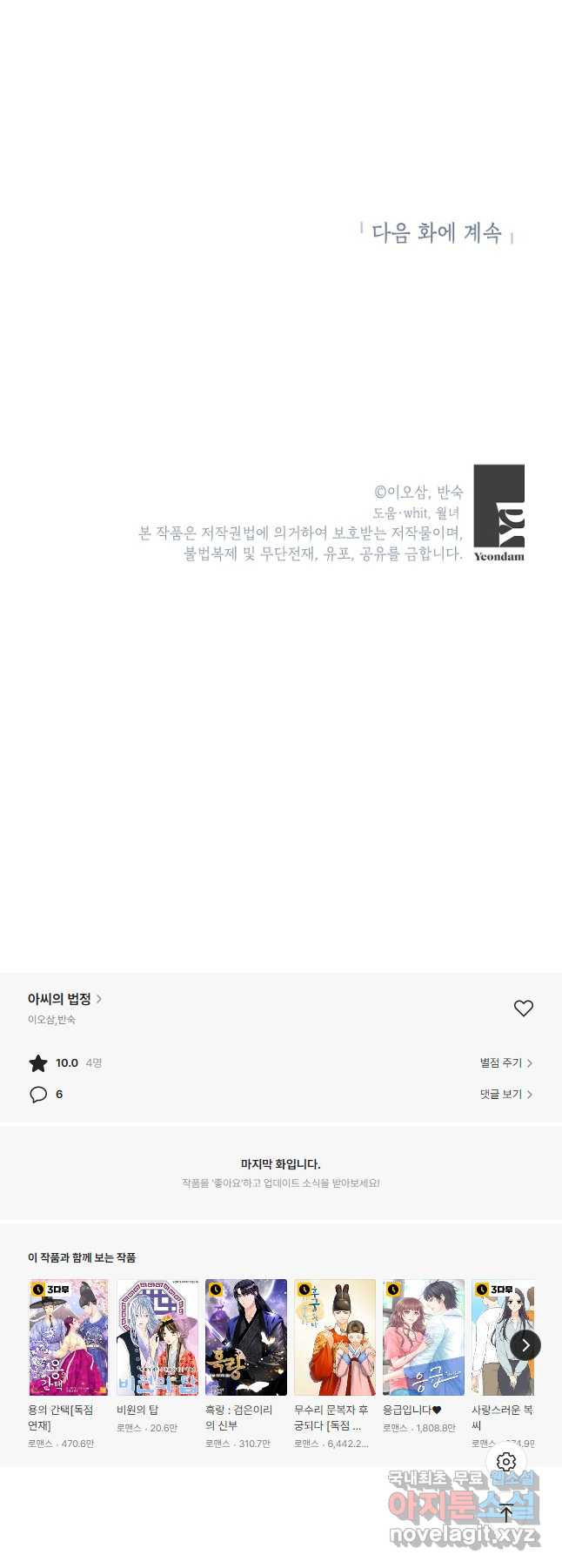562x1568 pixels.
Task: Open the 용의 간택 recommended title
Action: click(69, 1337)
